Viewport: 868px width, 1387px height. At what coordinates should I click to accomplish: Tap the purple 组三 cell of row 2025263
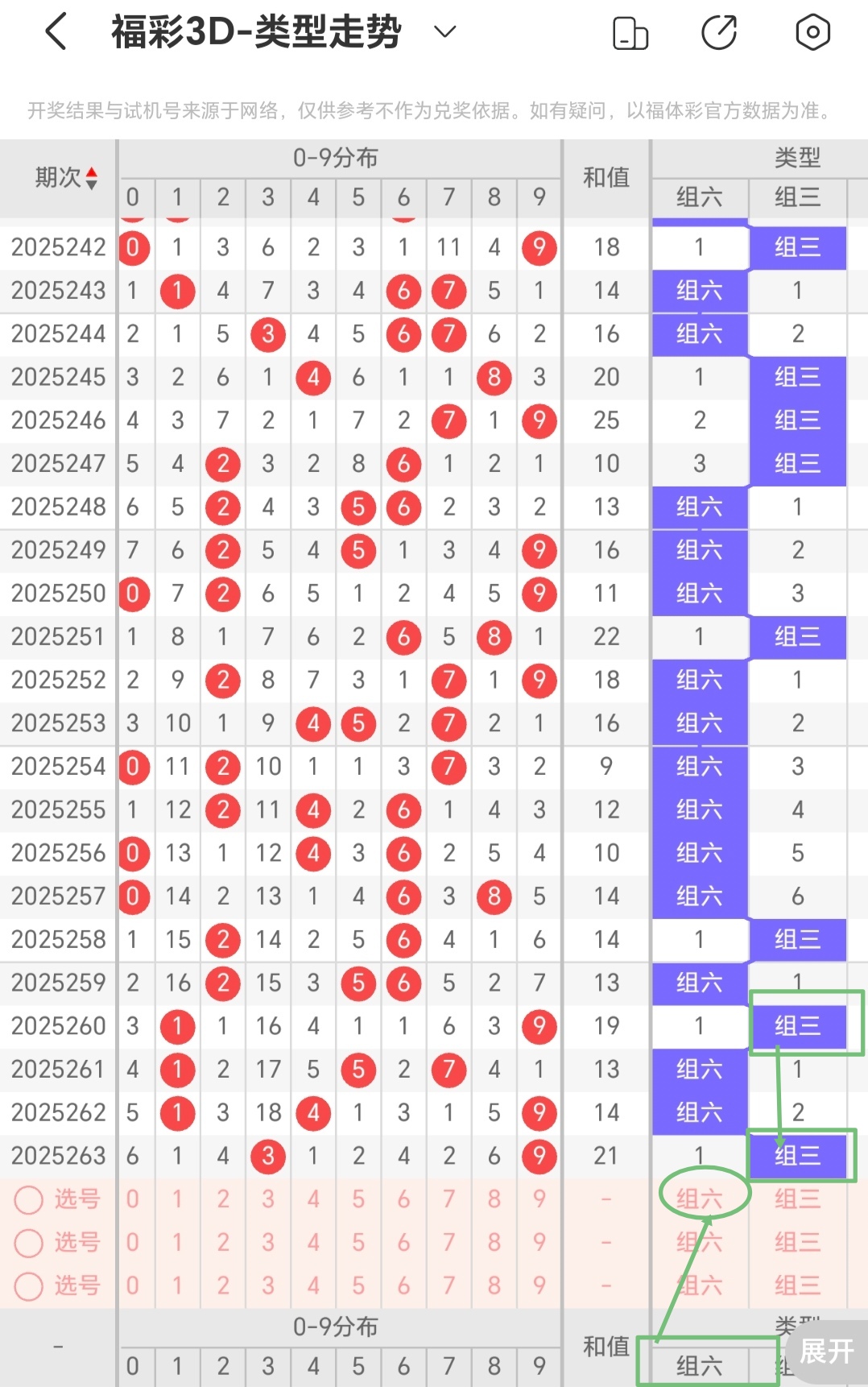(x=797, y=1156)
